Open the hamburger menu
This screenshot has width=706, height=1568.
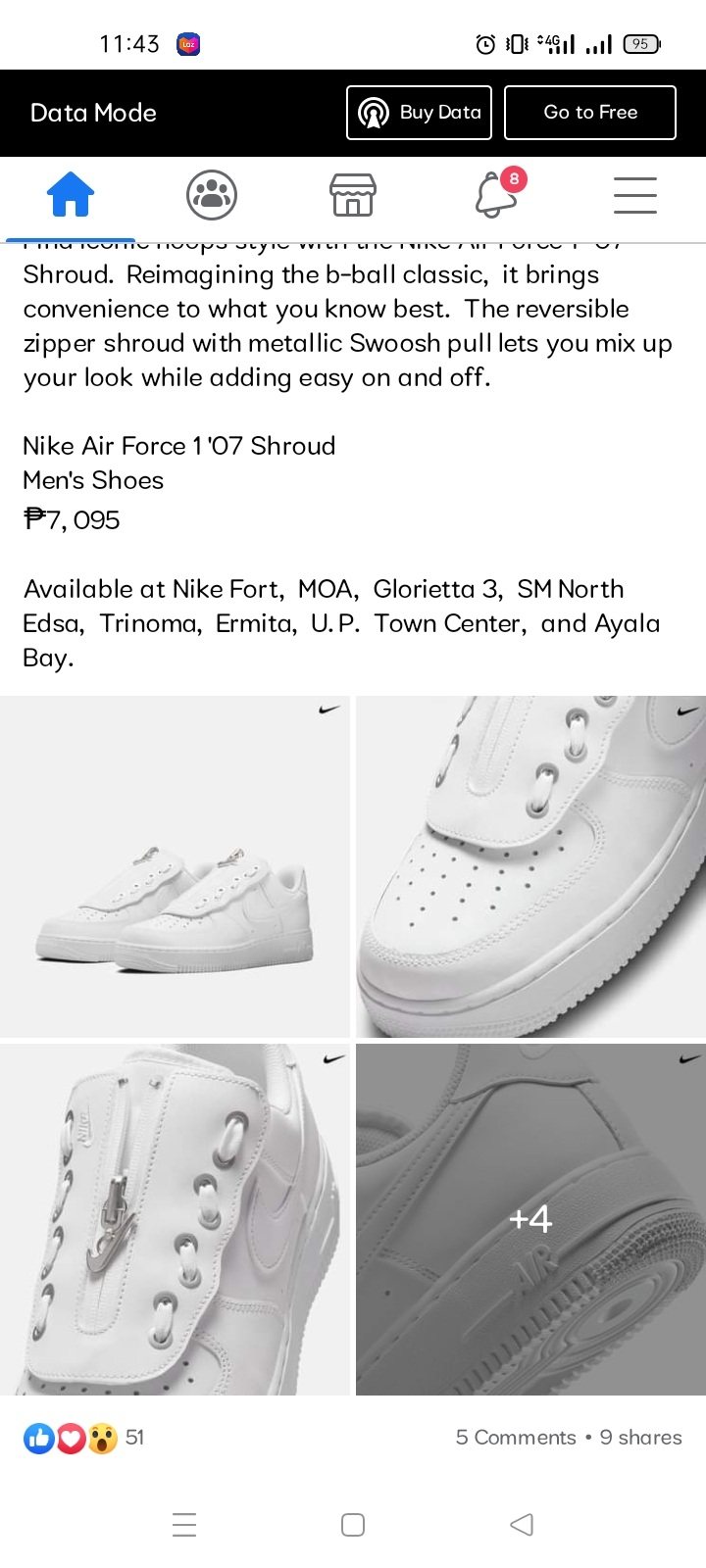pos(635,194)
